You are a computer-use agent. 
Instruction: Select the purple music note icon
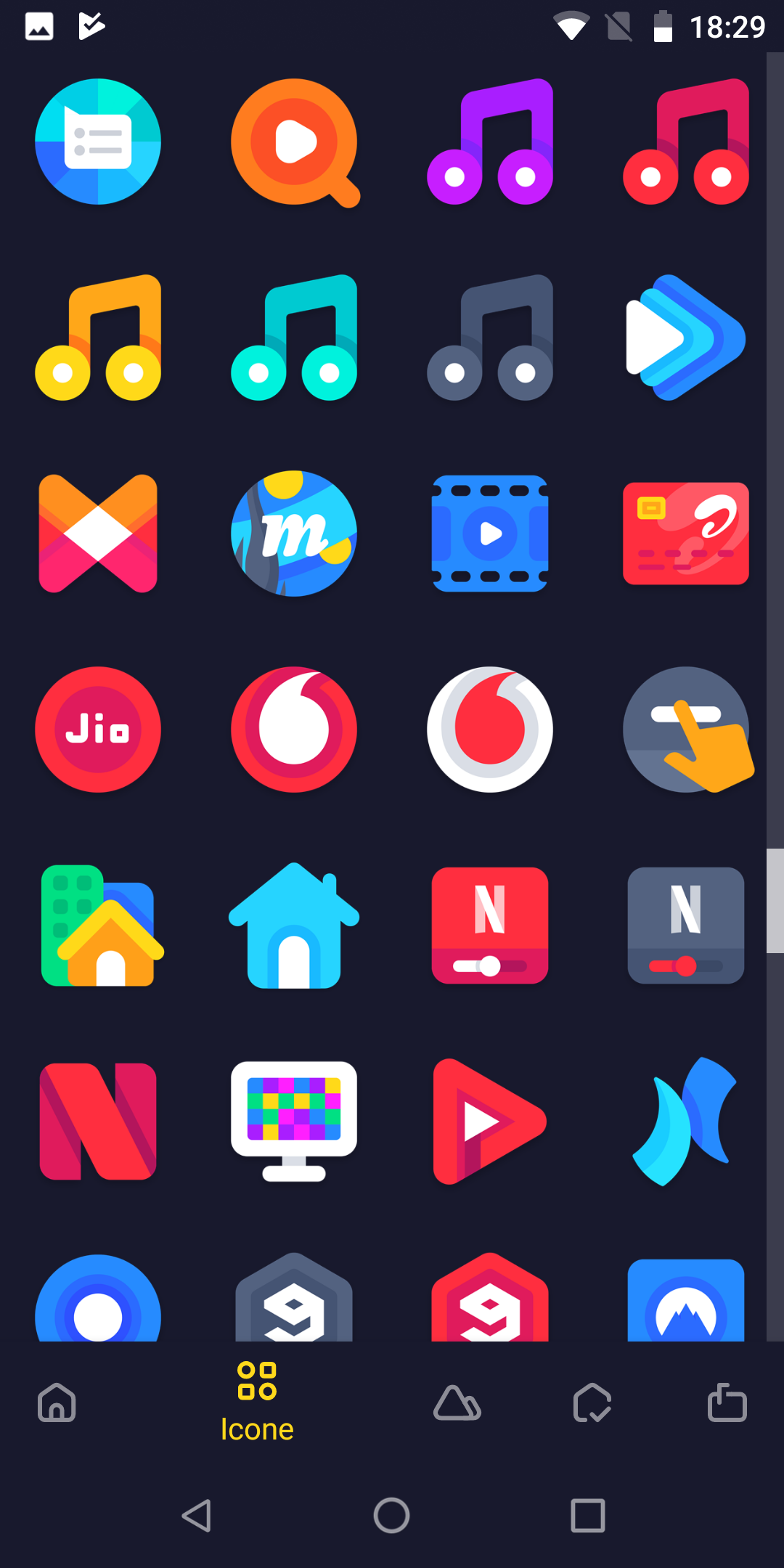pos(490,142)
